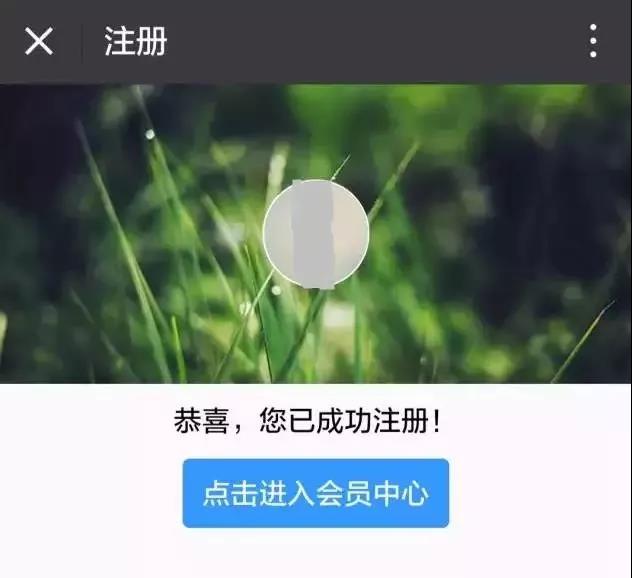Open the circular profile avatar
This screenshot has height=578, width=632.
click(x=316, y=233)
